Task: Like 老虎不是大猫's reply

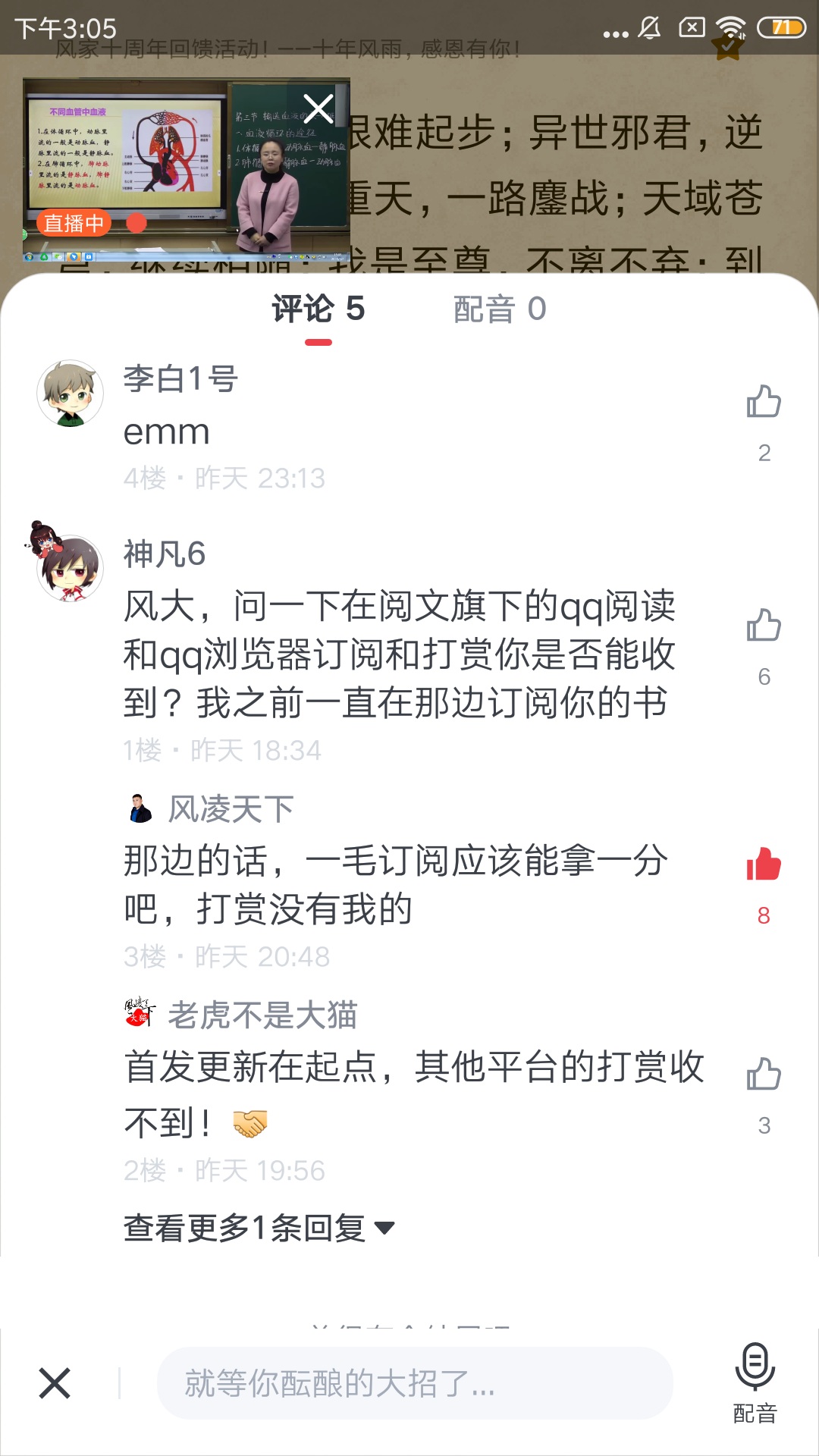Action: 764,1074
